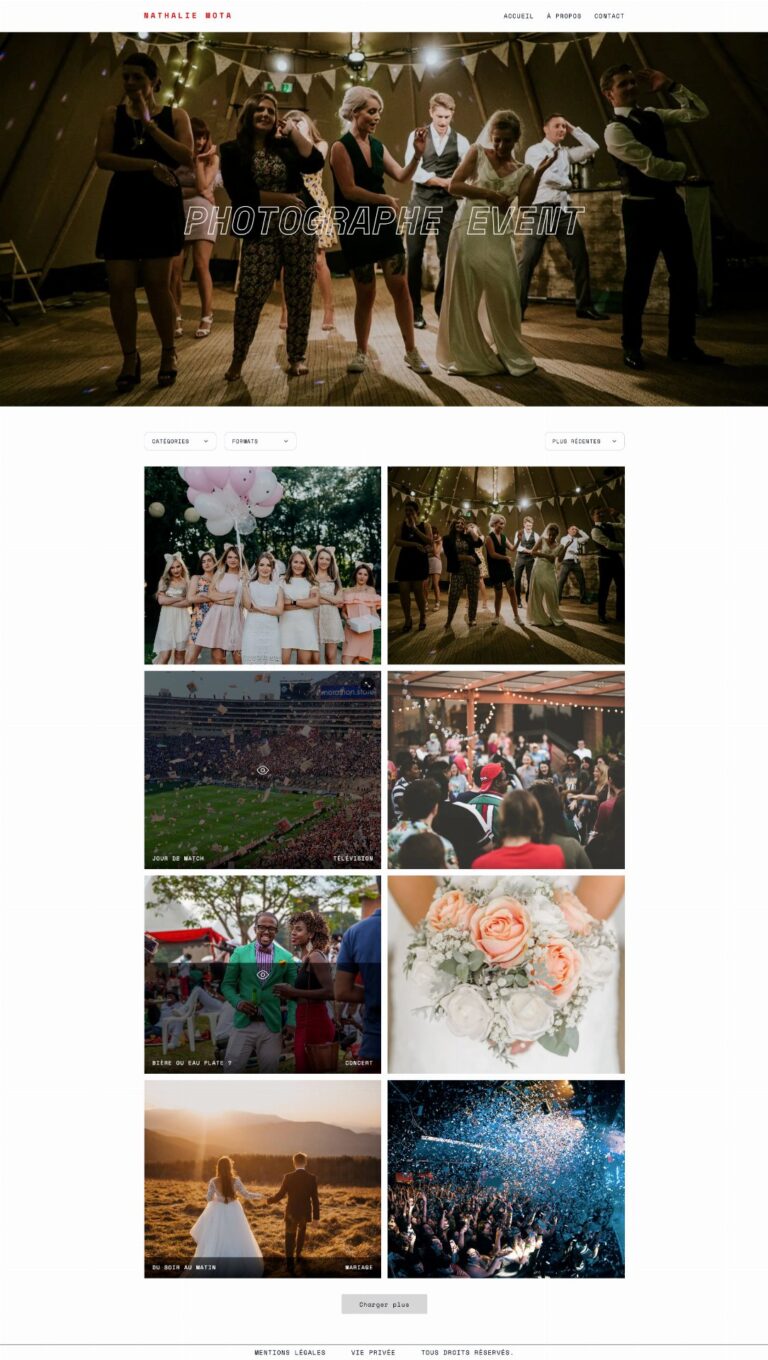This screenshot has width=768, height=1360.
Task: Open the outdoor party crowd photo with string lights
Action: point(506,769)
